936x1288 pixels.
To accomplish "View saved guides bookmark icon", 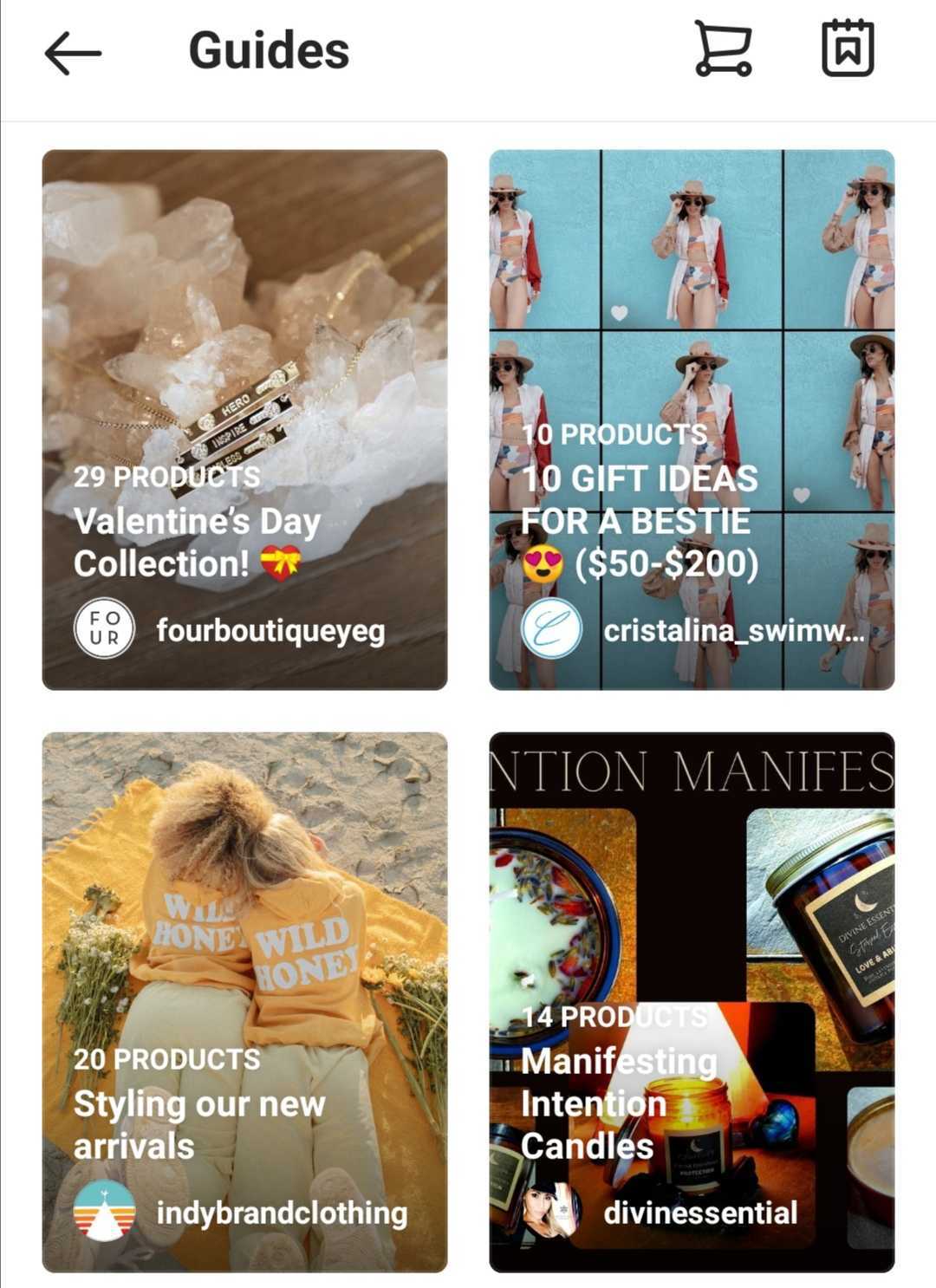I will (847, 49).
